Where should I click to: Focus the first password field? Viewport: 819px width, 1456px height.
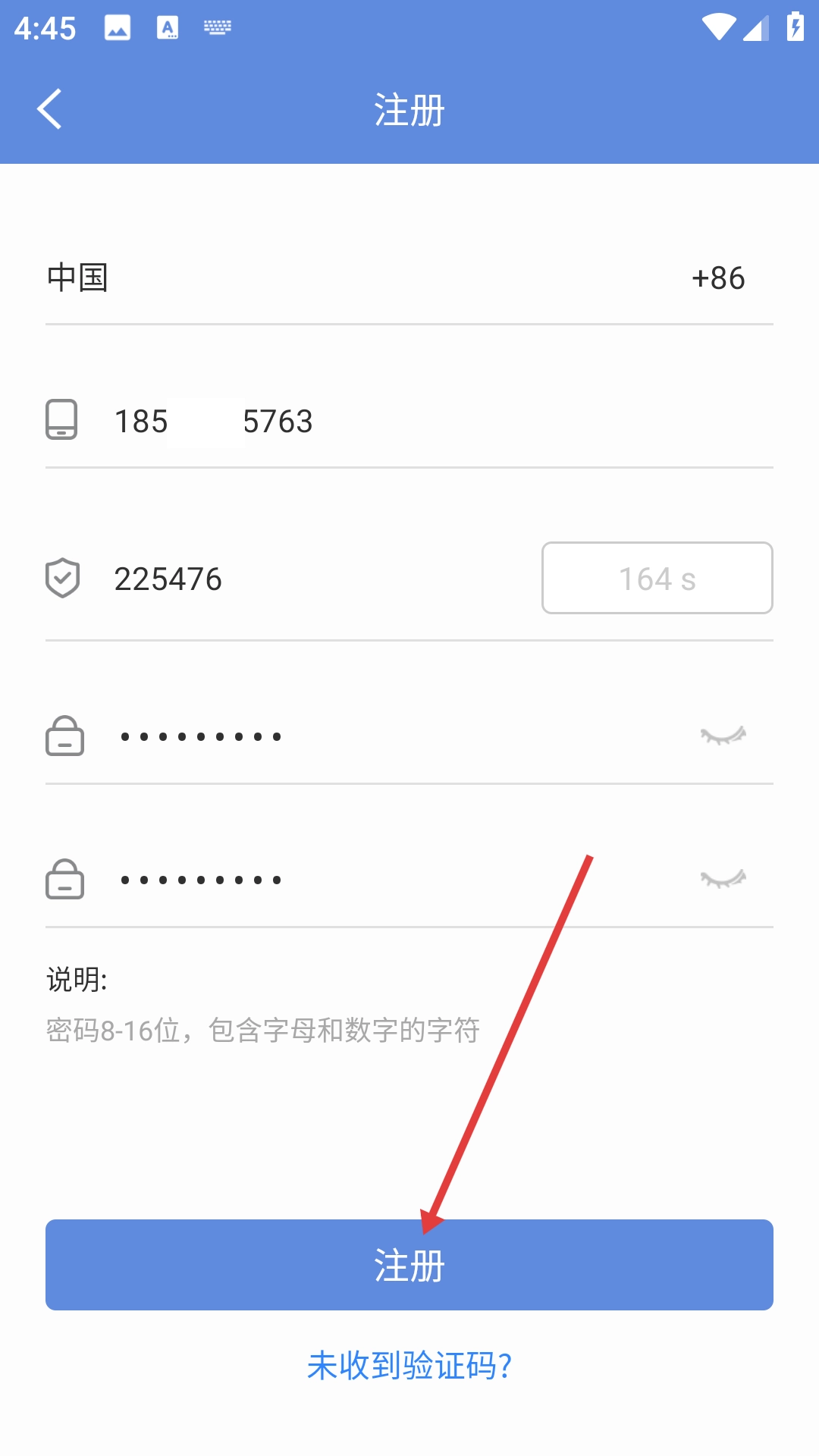point(379,736)
